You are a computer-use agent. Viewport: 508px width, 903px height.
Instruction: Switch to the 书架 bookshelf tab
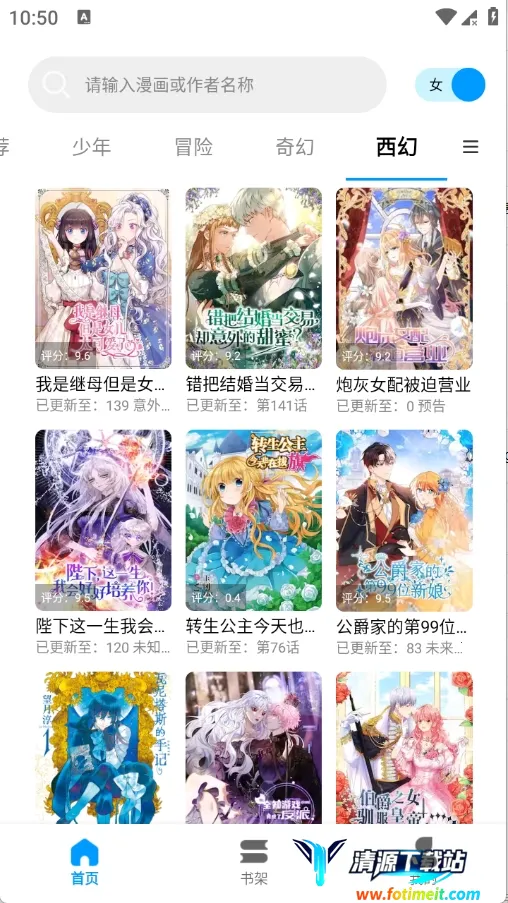pyautogui.click(x=253, y=862)
